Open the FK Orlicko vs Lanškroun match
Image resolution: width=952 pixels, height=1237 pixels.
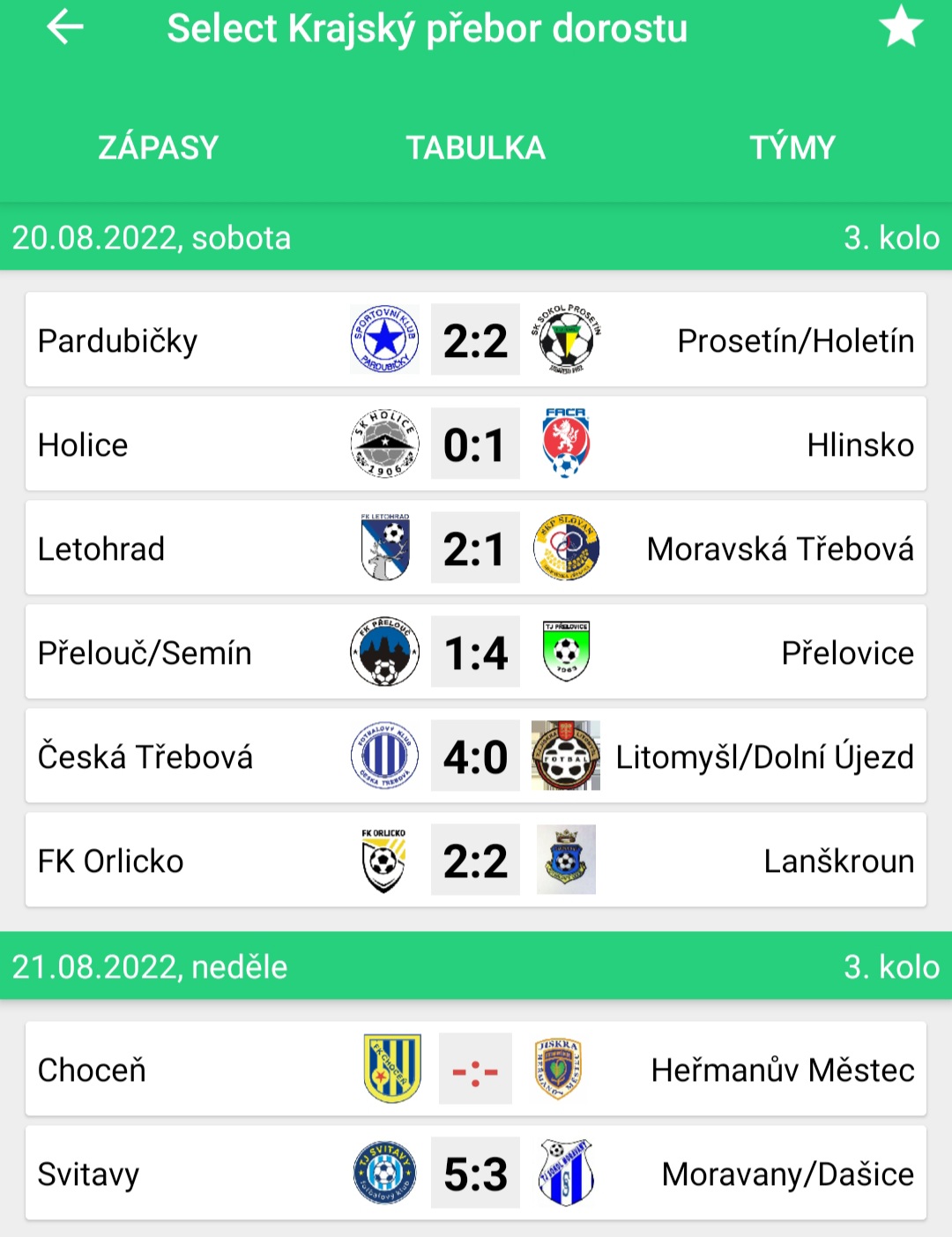click(x=476, y=861)
